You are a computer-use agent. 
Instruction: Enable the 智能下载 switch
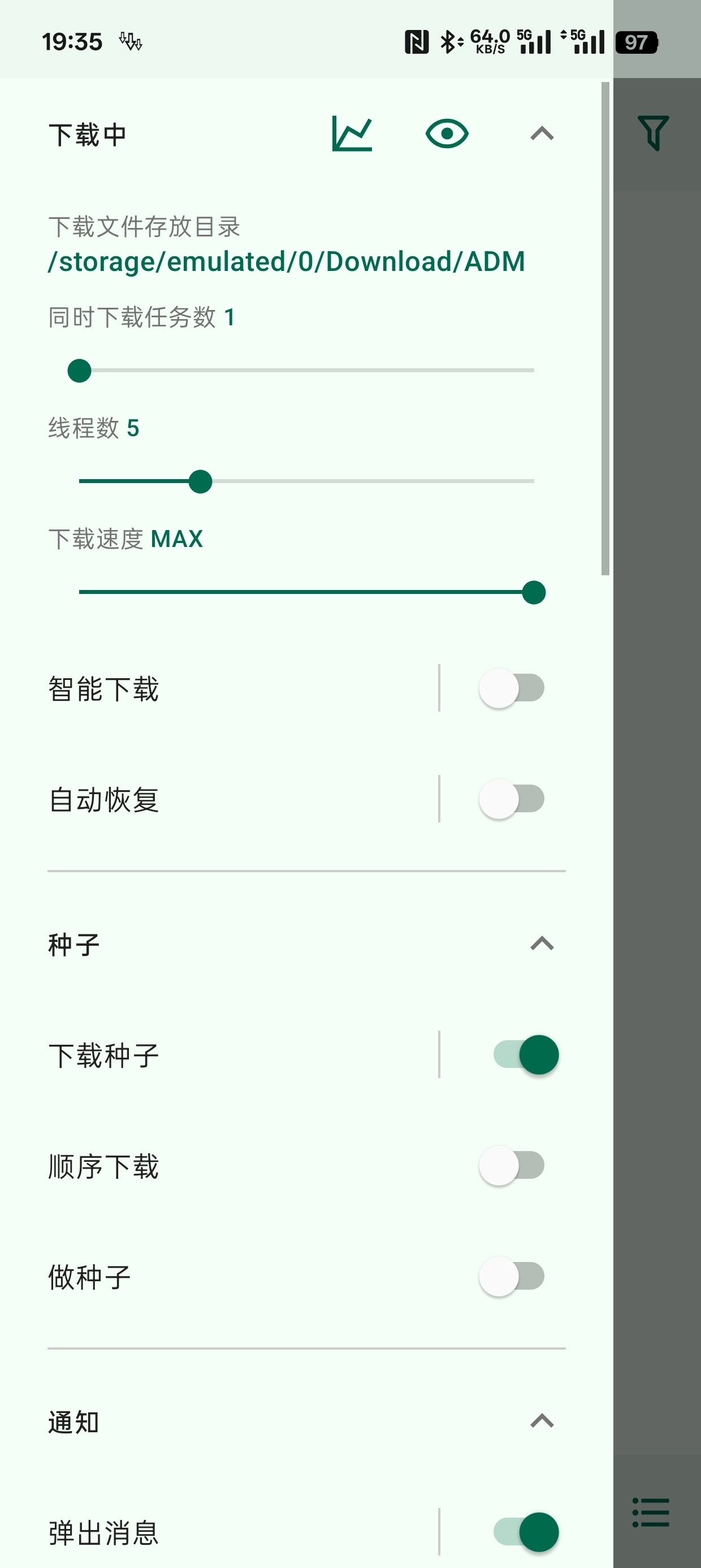click(x=512, y=688)
